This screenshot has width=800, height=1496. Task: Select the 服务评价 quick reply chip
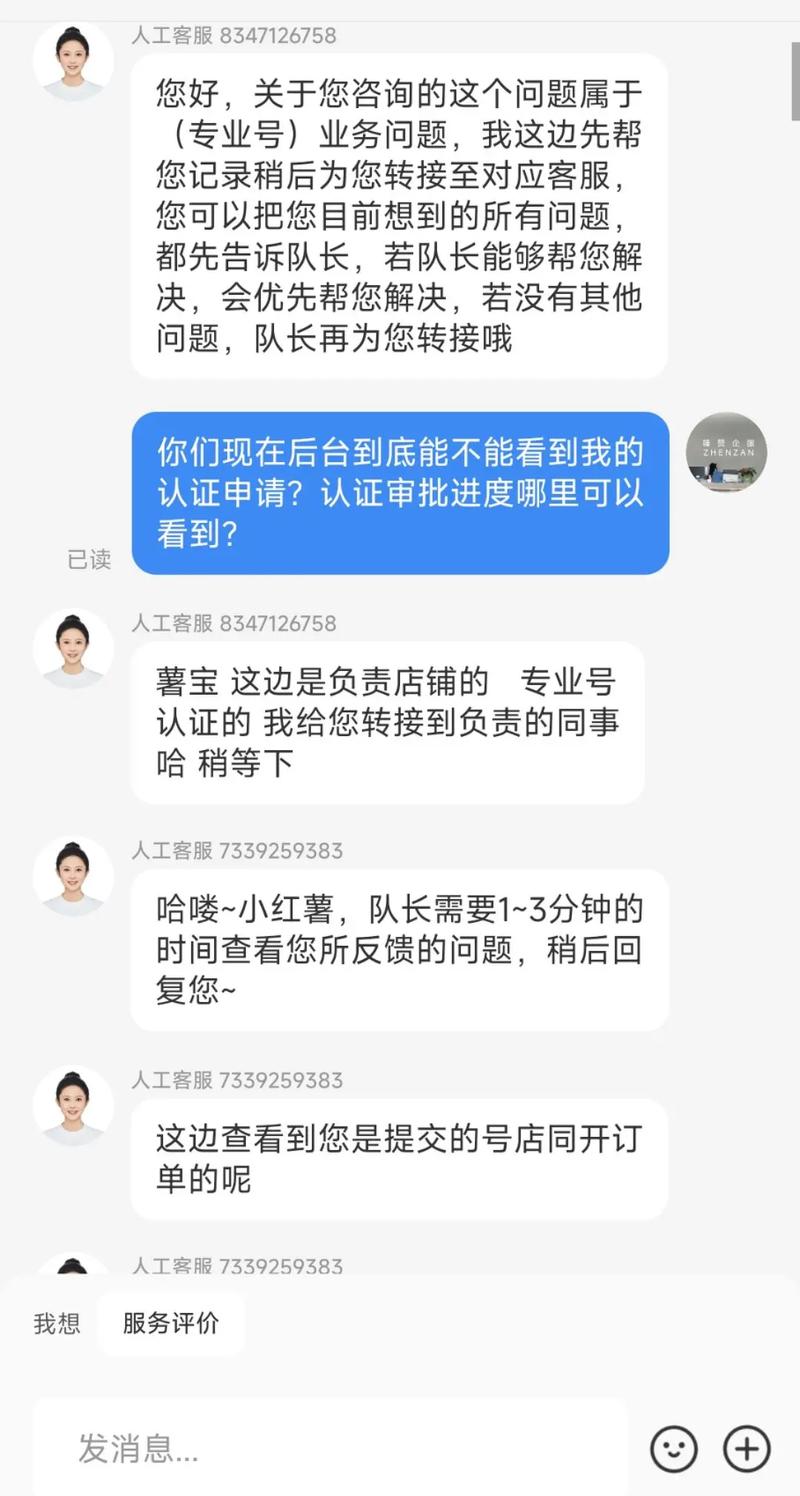171,1322
